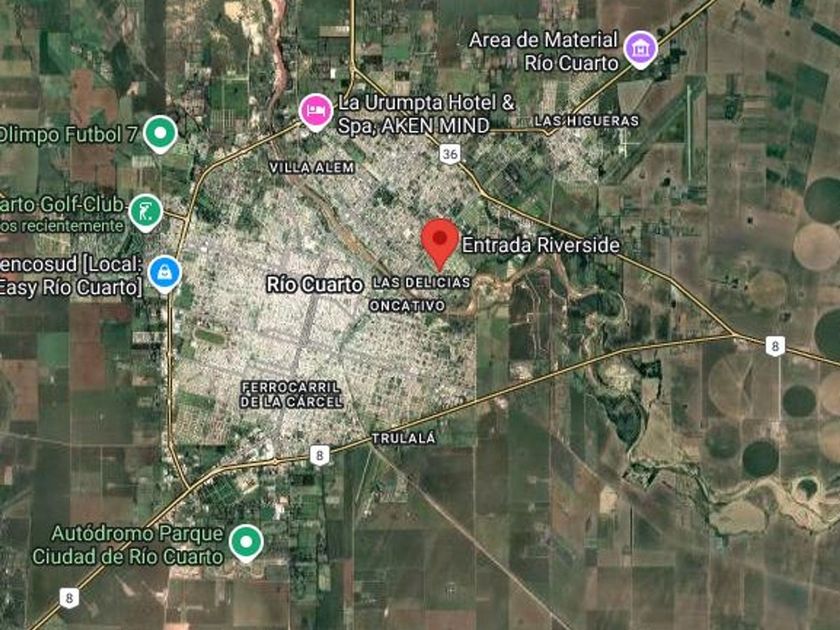840x630 pixels.
Task: Tap the Area de Material Río Cuarto pin
Action: tap(640, 50)
